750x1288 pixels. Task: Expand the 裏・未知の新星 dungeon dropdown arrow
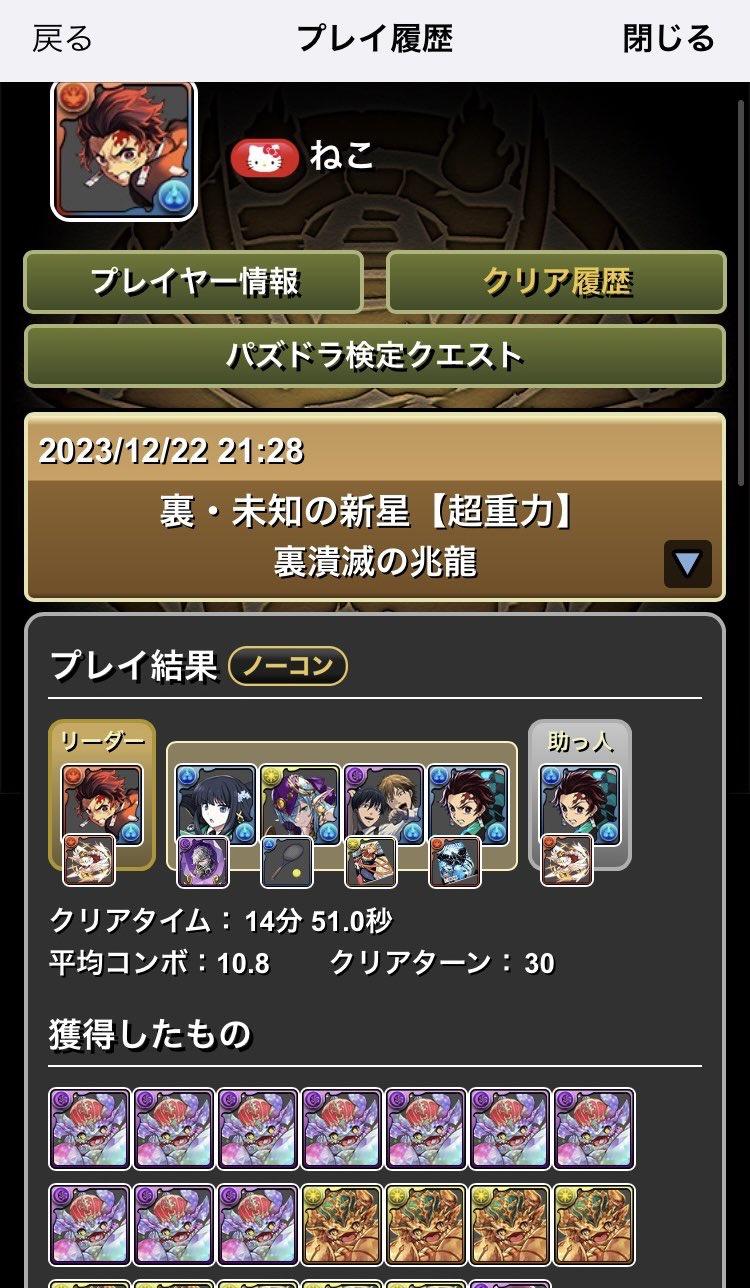pyautogui.click(x=687, y=564)
